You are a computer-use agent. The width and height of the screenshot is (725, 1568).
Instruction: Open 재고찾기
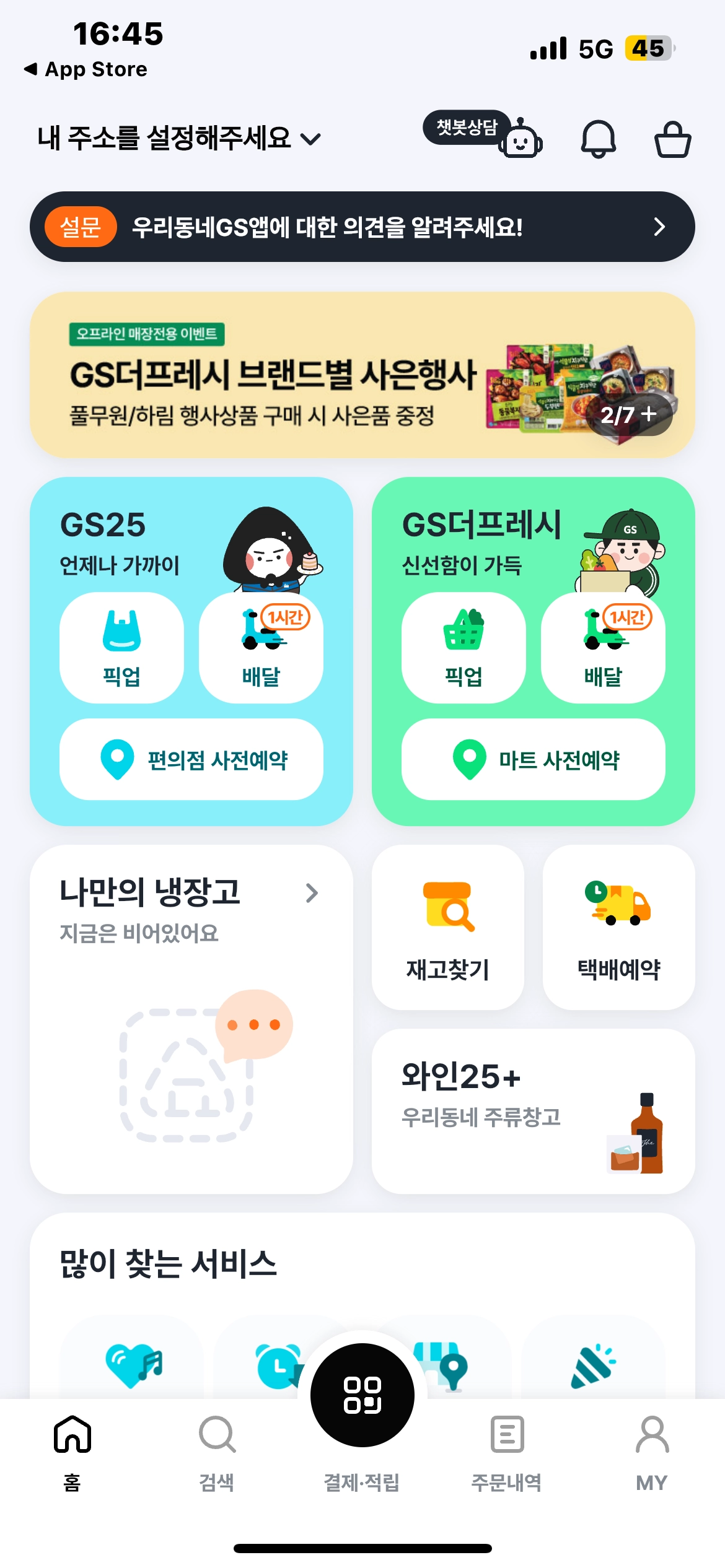point(447,927)
